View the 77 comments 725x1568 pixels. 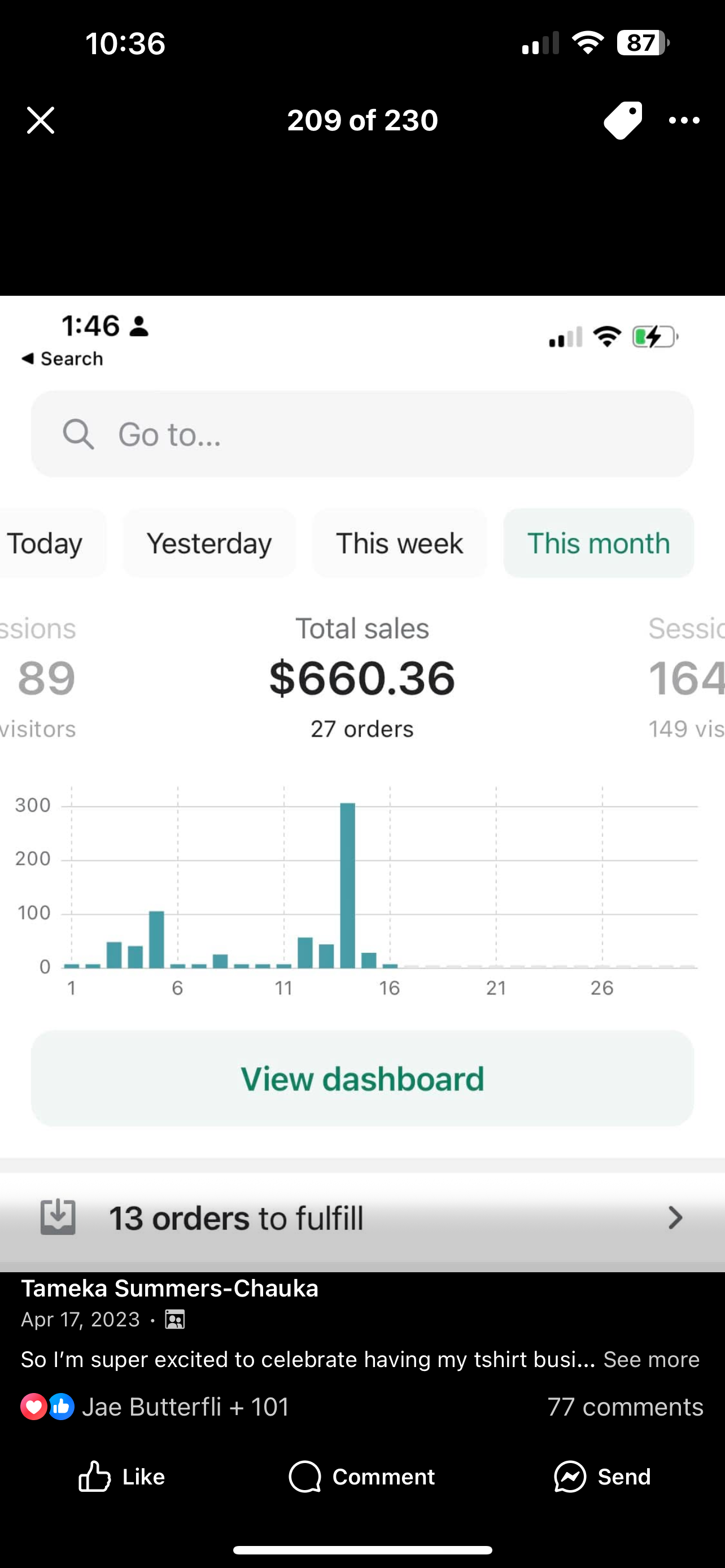click(x=625, y=1407)
